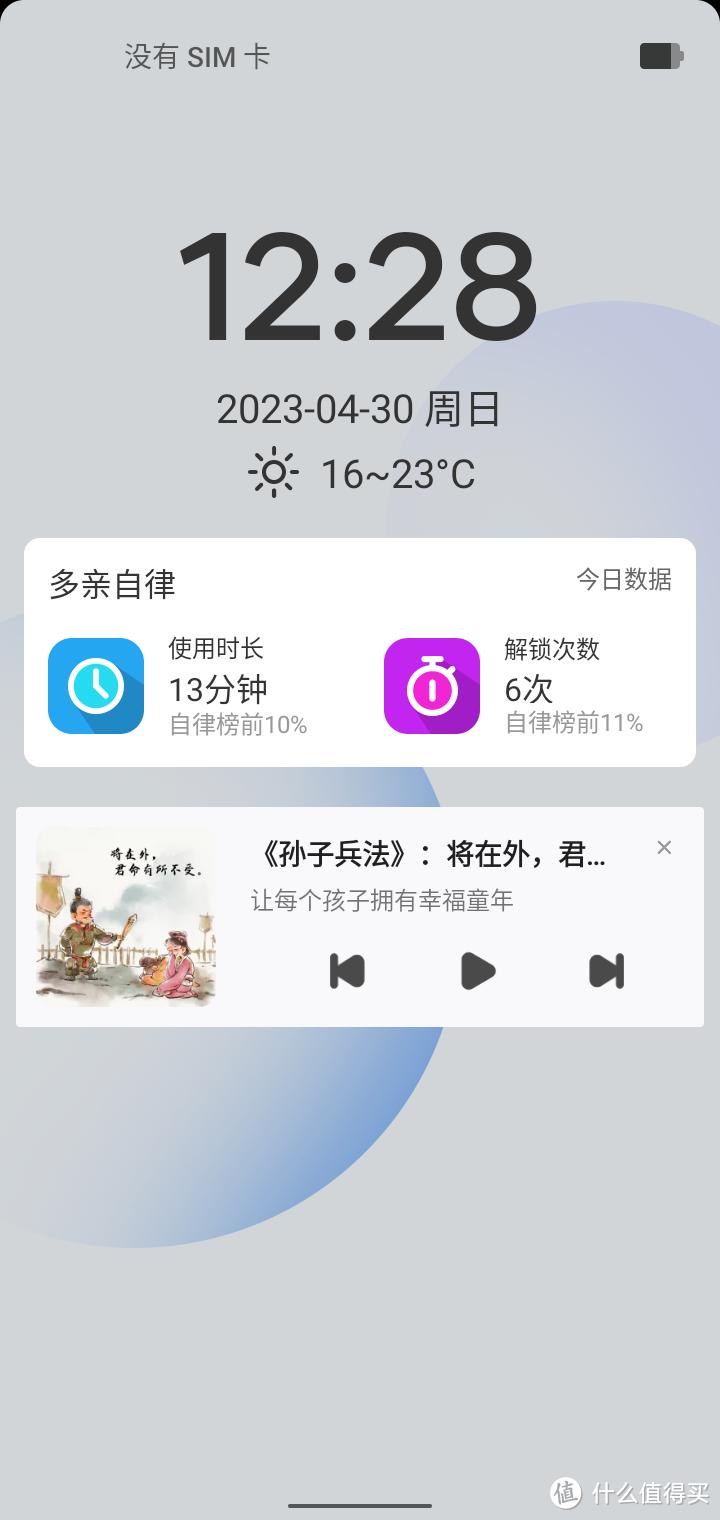Viewport: 720px width, 1520px height.
Task: Play the 《孙子兵法》 audio track
Action: [477, 970]
